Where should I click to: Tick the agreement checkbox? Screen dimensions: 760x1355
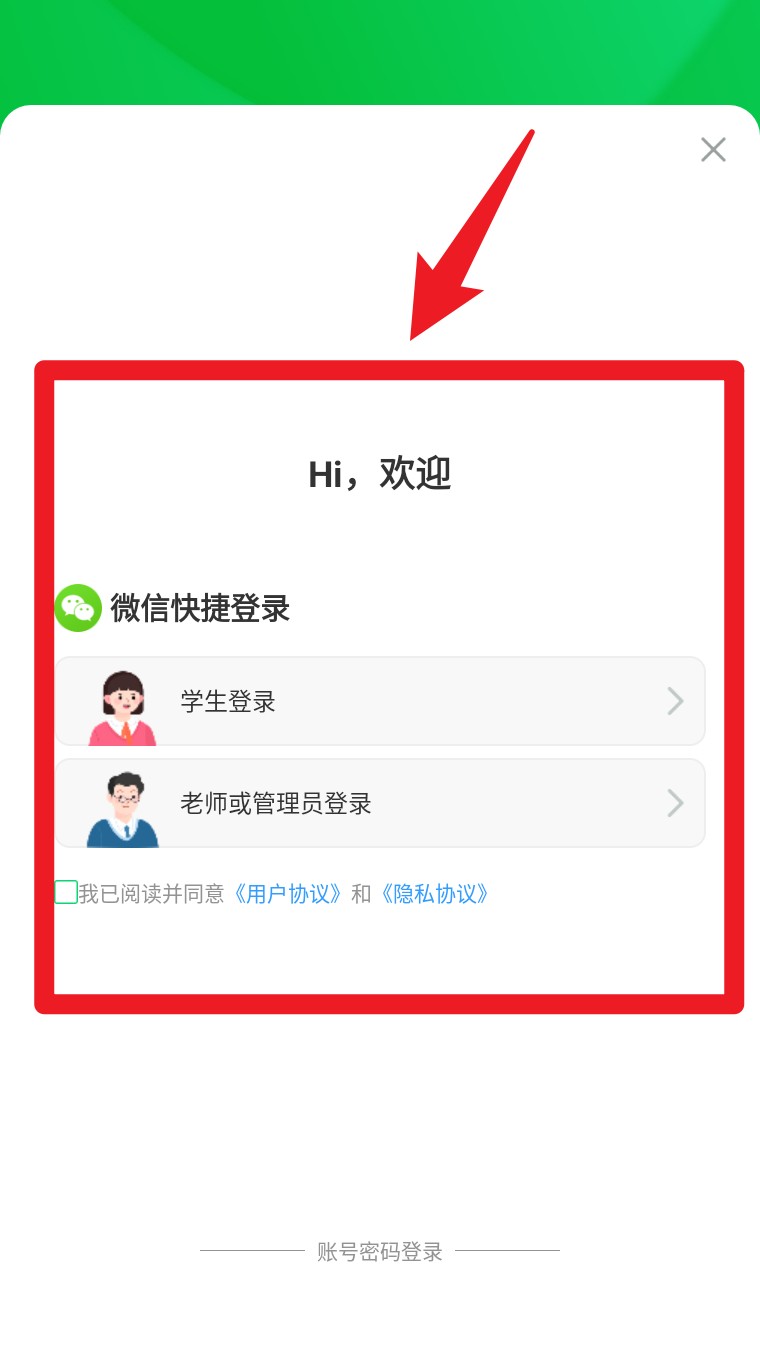pyautogui.click(x=66, y=892)
